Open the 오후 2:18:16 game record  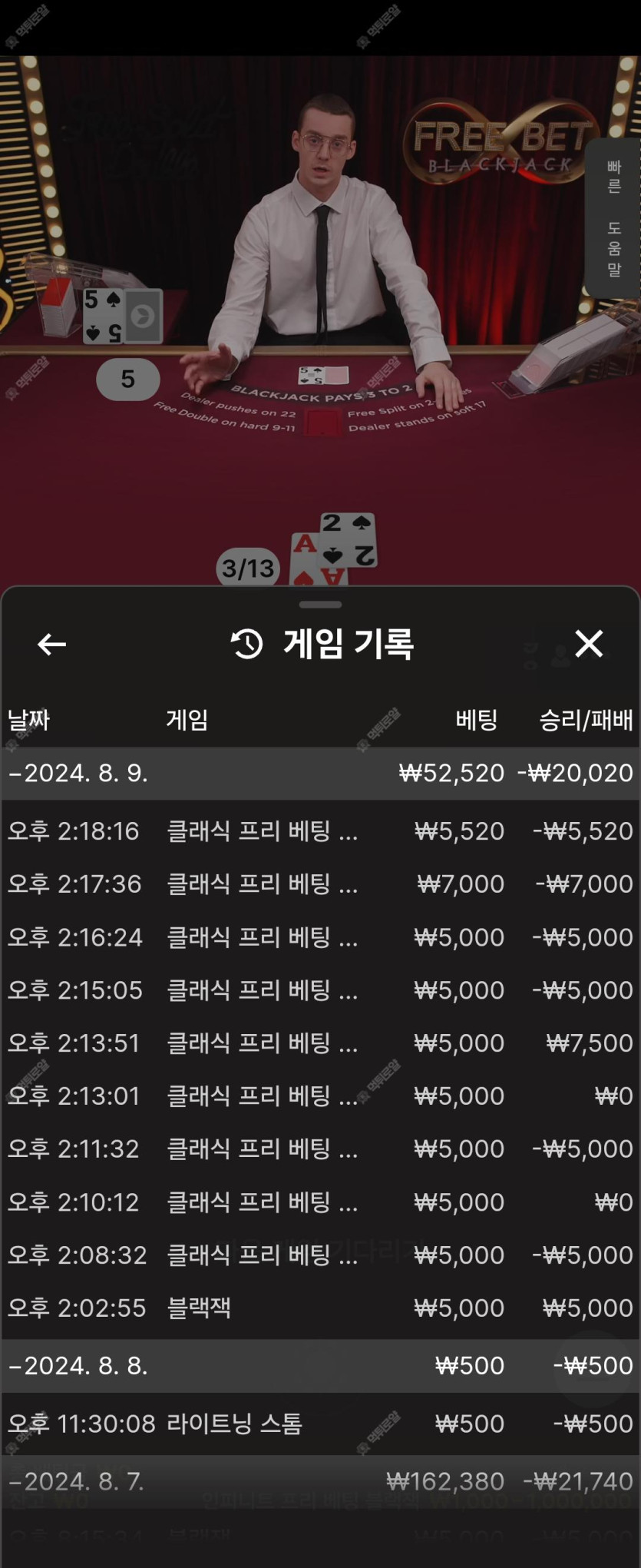click(320, 831)
